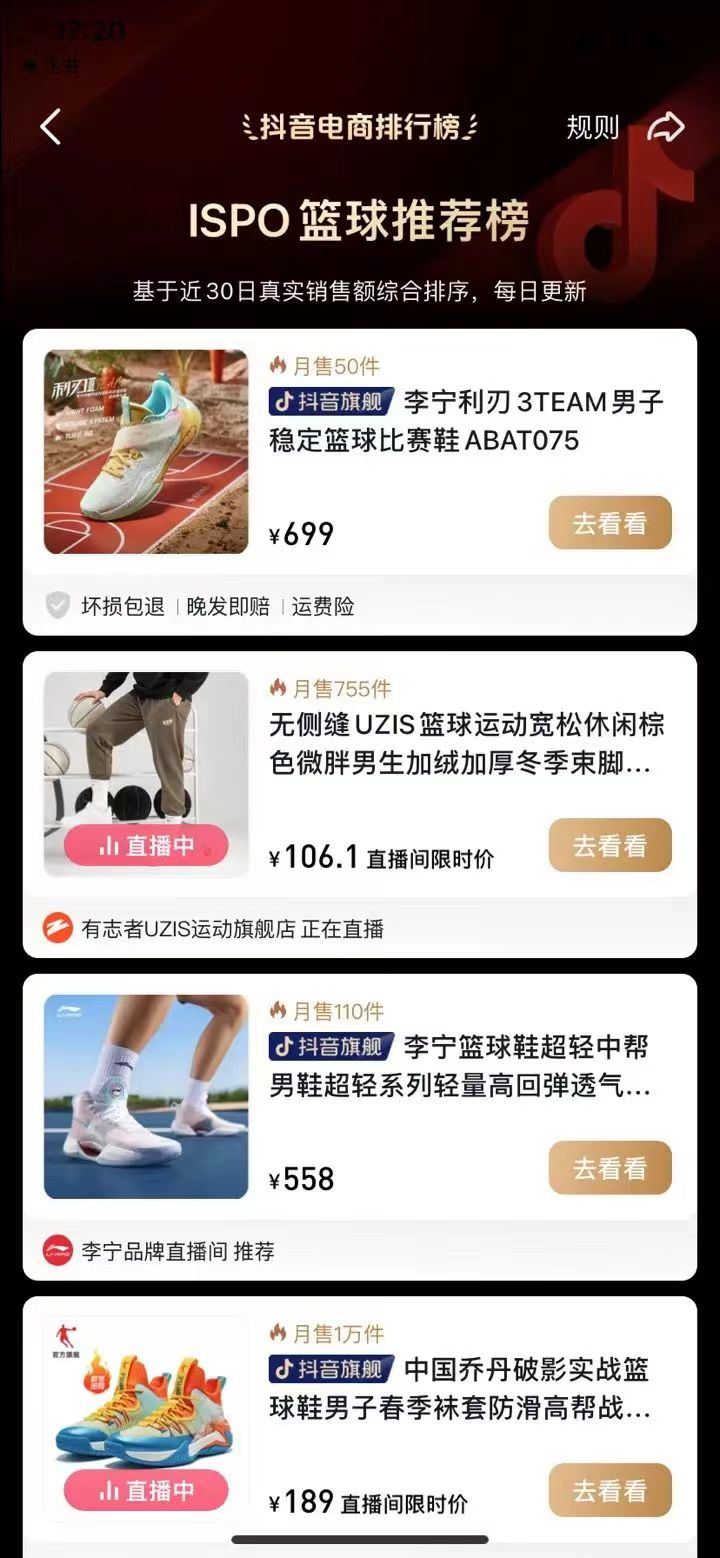Image resolution: width=720 pixels, height=1558 pixels.
Task: Go back using the top-left arrow
Action: click(51, 127)
